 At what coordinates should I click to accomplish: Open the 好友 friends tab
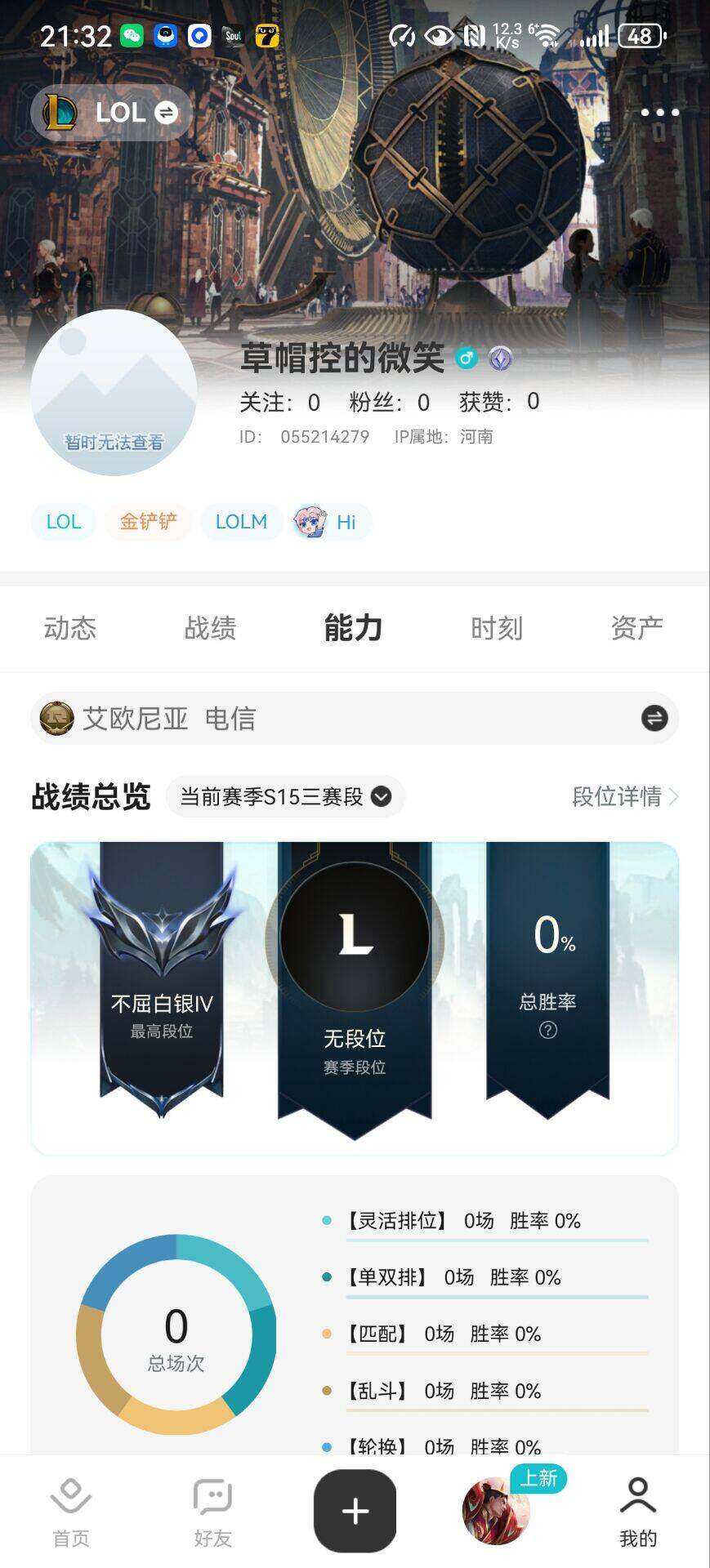click(212, 1511)
